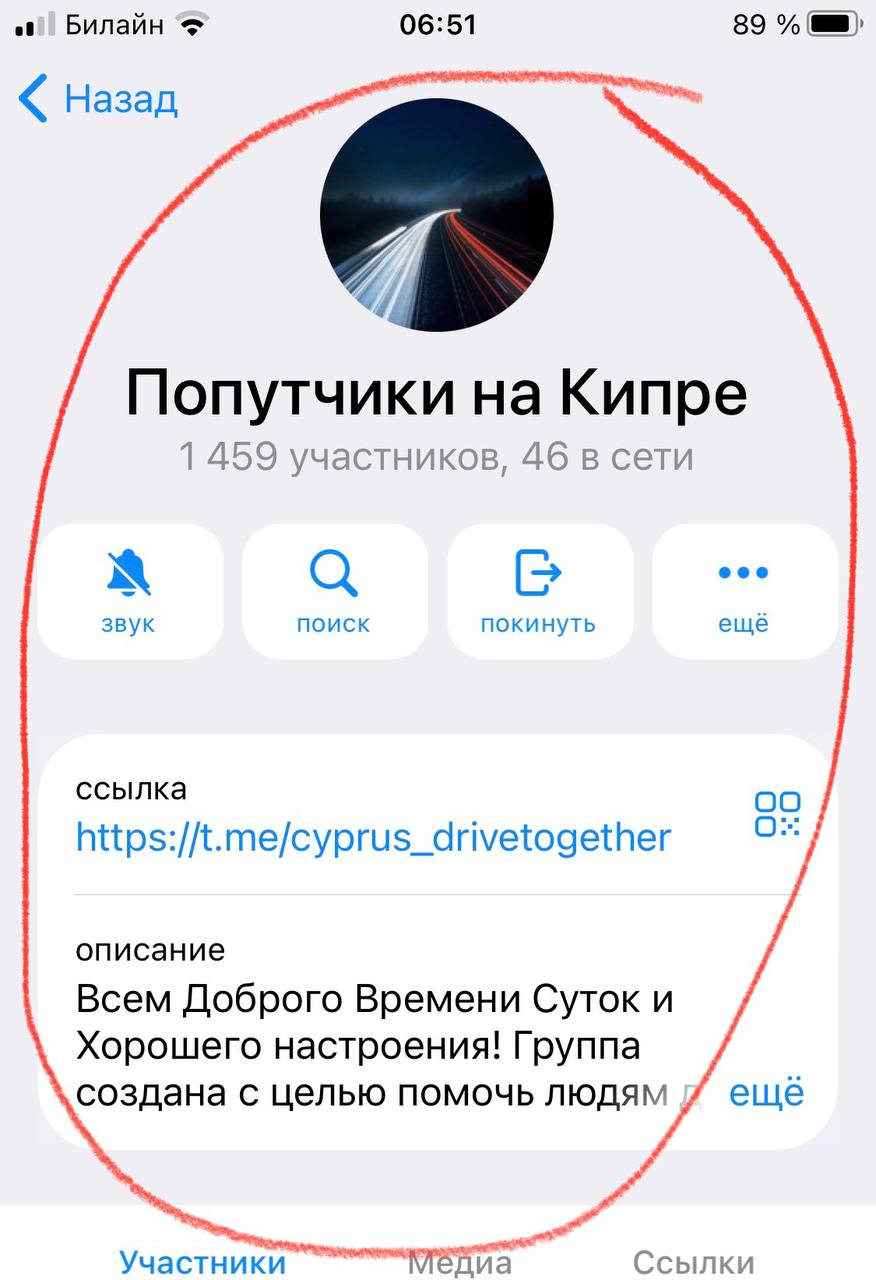Screen dimensions: 876x1280
Task: Search the group with поиск
Action: 334,591
